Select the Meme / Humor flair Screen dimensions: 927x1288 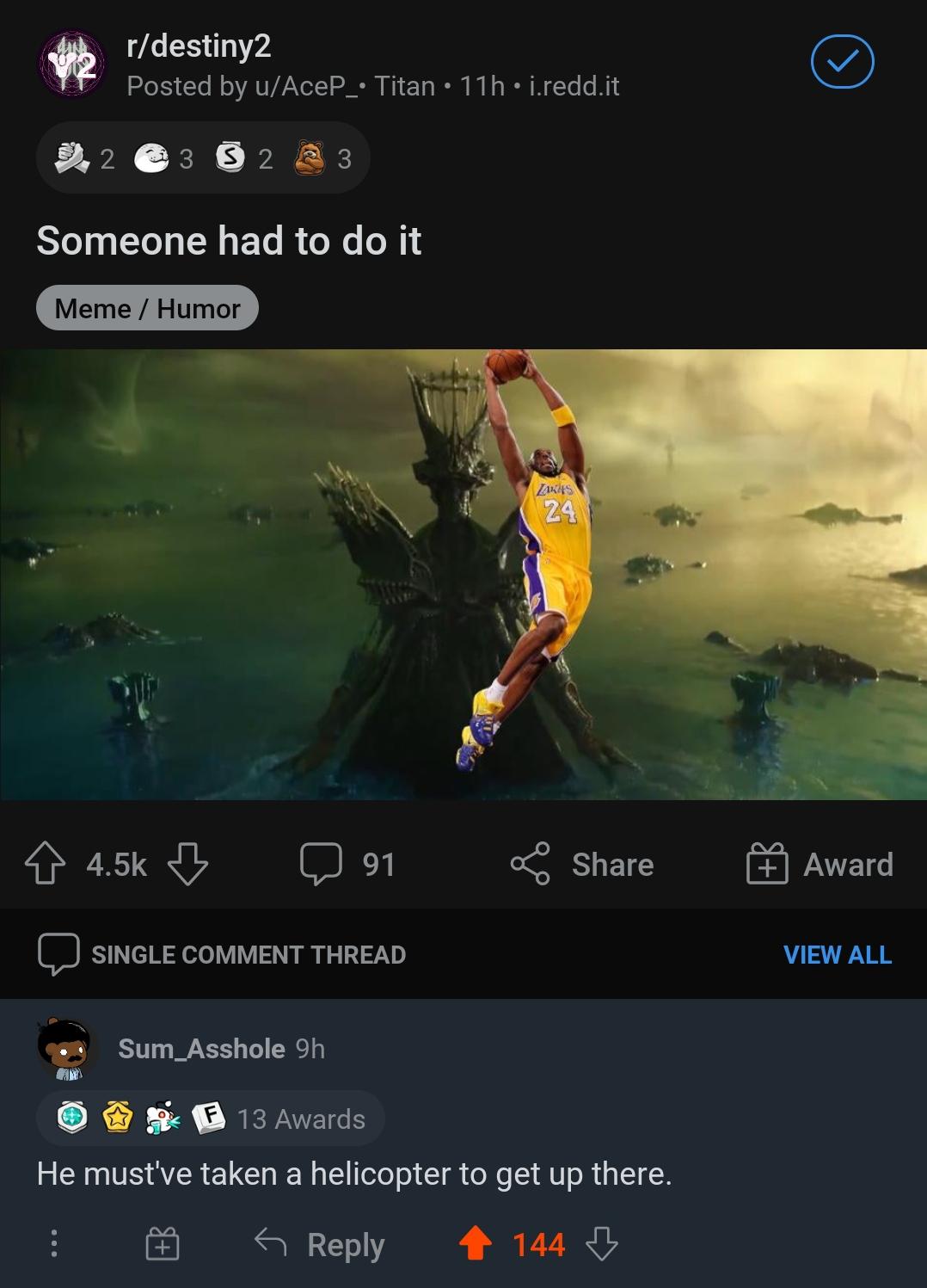(147, 309)
